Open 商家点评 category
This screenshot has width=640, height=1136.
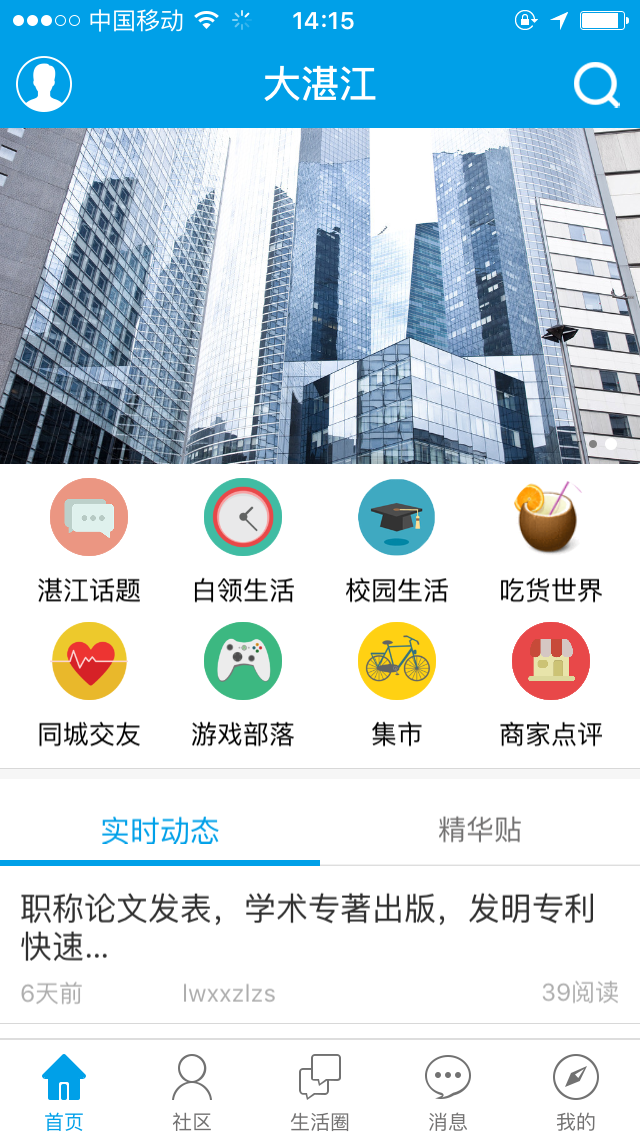coord(551,685)
